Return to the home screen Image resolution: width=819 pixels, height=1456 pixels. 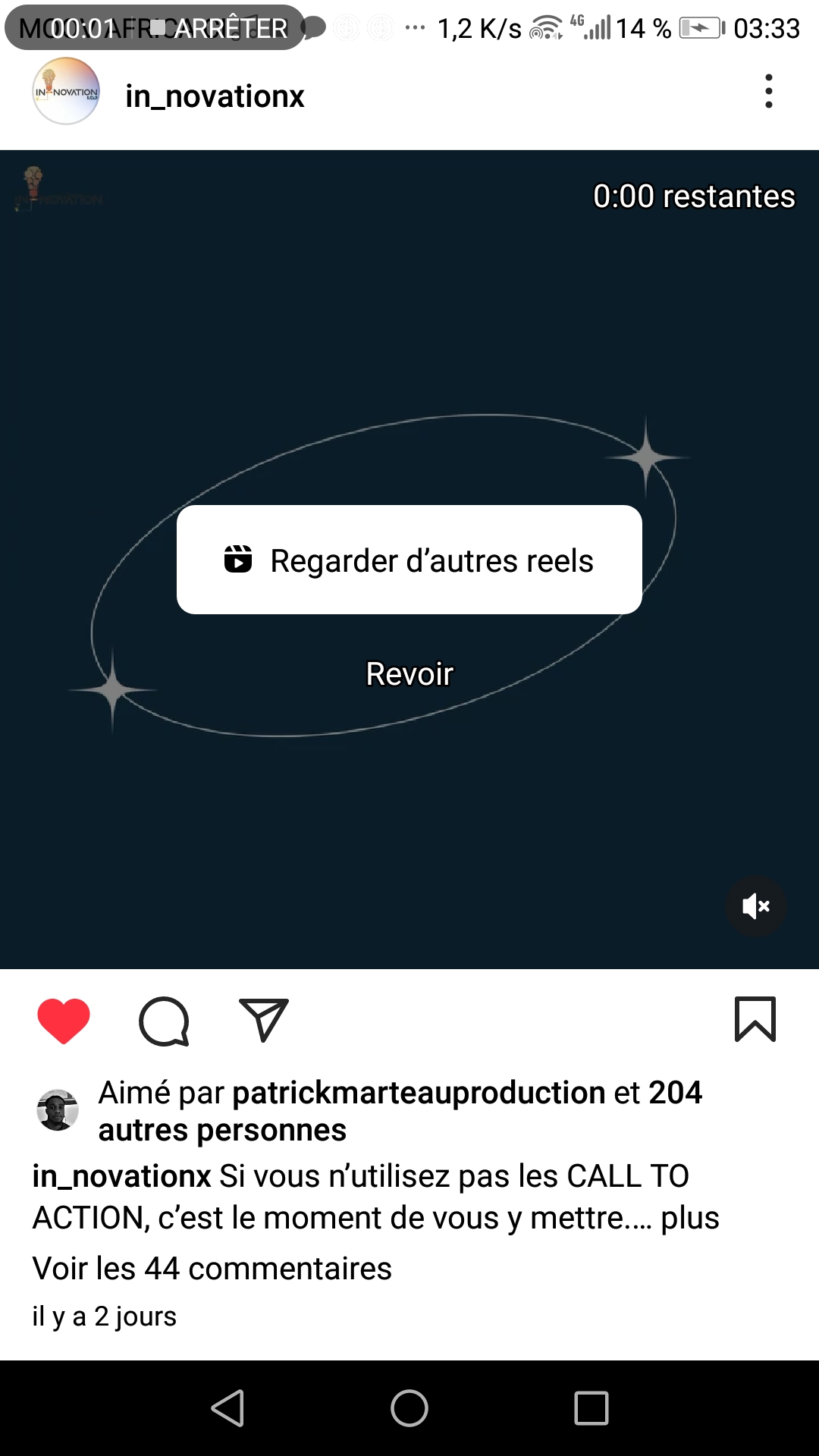(x=409, y=1408)
